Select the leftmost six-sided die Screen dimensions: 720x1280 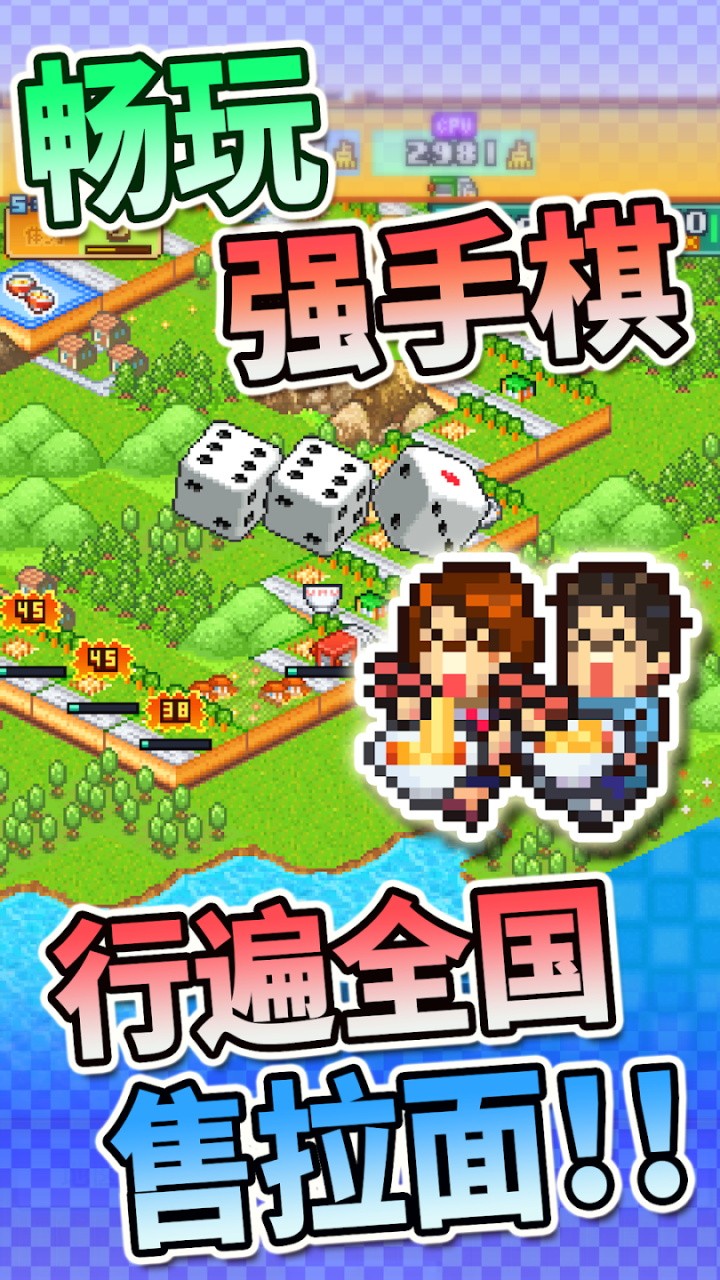point(225,485)
